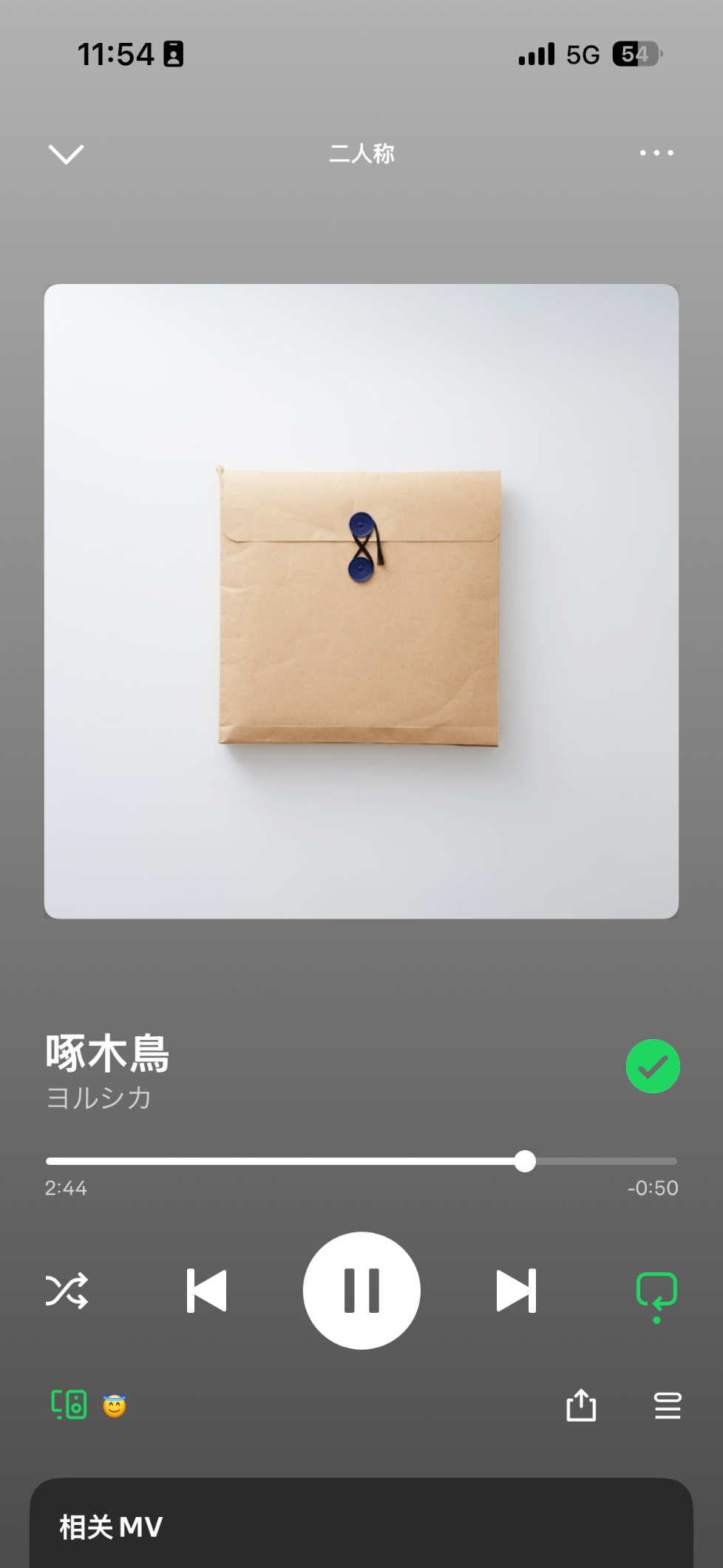723x1568 pixels.
Task: Tap the song progress bar
Action: click(361, 1161)
